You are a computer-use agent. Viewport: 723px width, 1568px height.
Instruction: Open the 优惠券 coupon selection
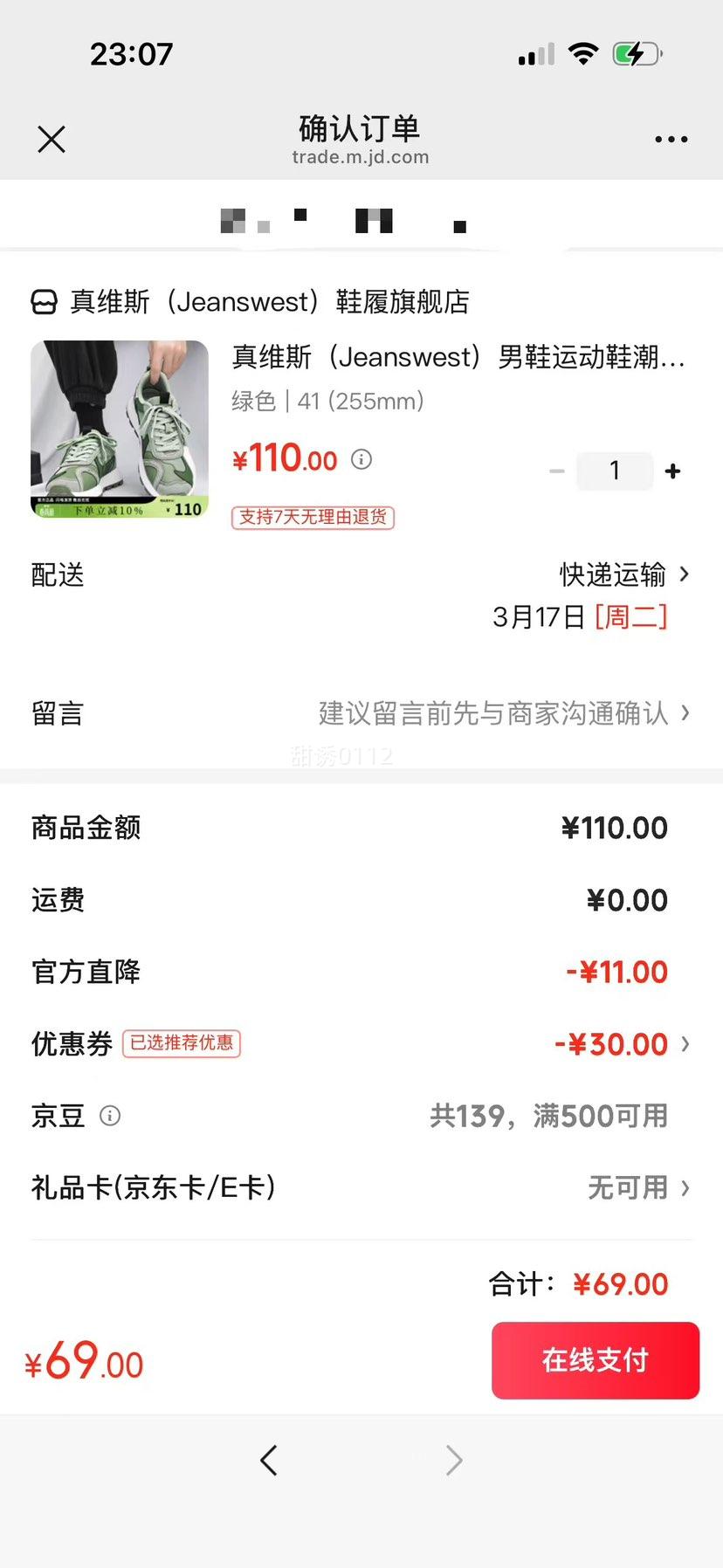(x=622, y=1044)
